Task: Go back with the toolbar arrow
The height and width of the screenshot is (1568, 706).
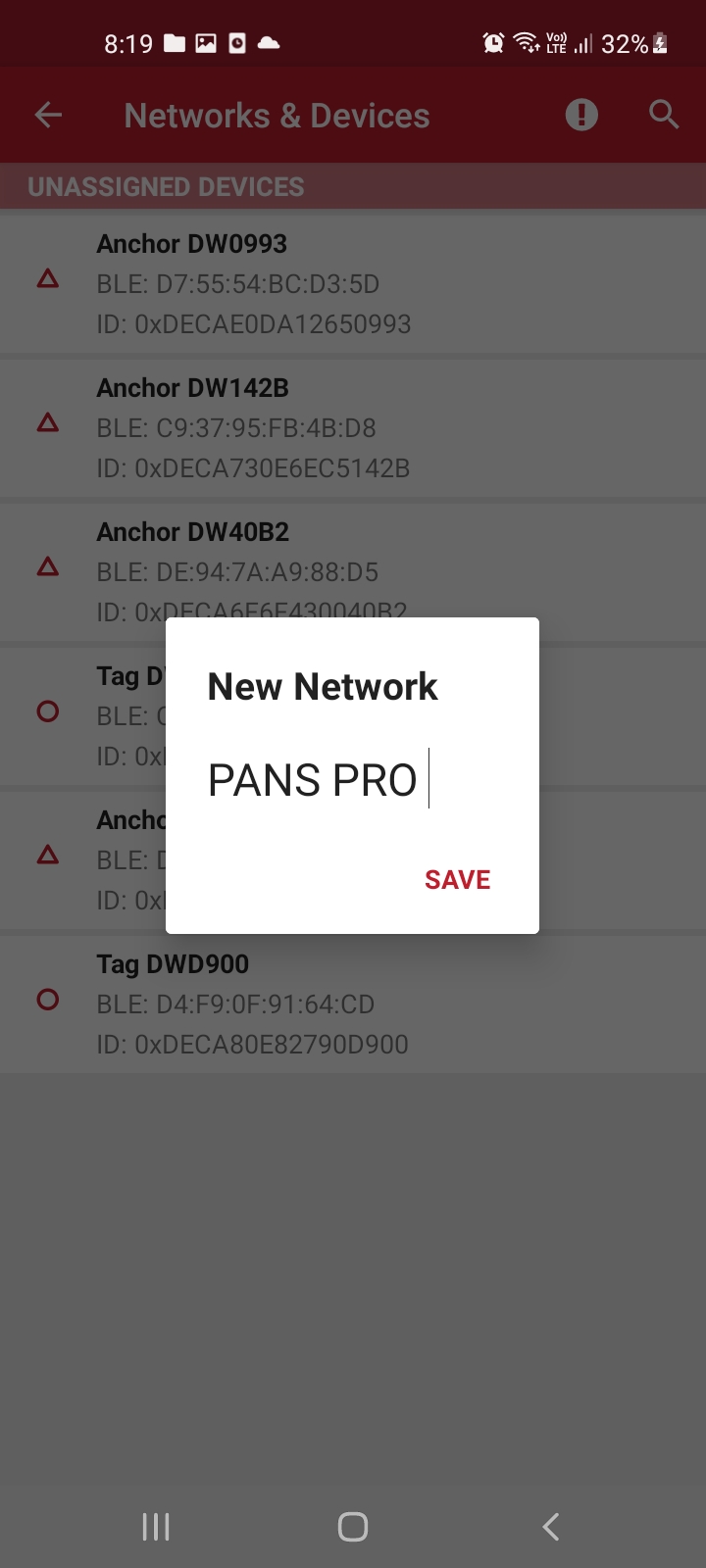Action: click(48, 116)
